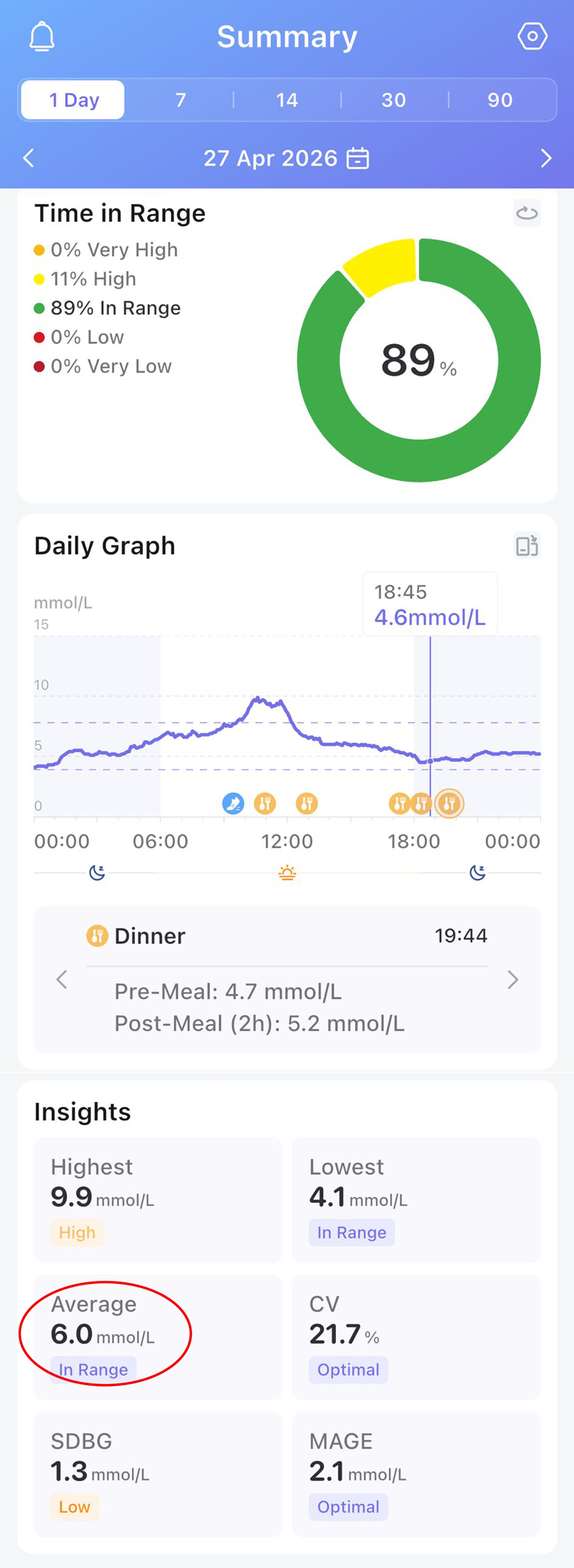Image resolution: width=574 pixels, height=1568 pixels.
Task: Switch to the 14 day view
Action: [x=287, y=100]
